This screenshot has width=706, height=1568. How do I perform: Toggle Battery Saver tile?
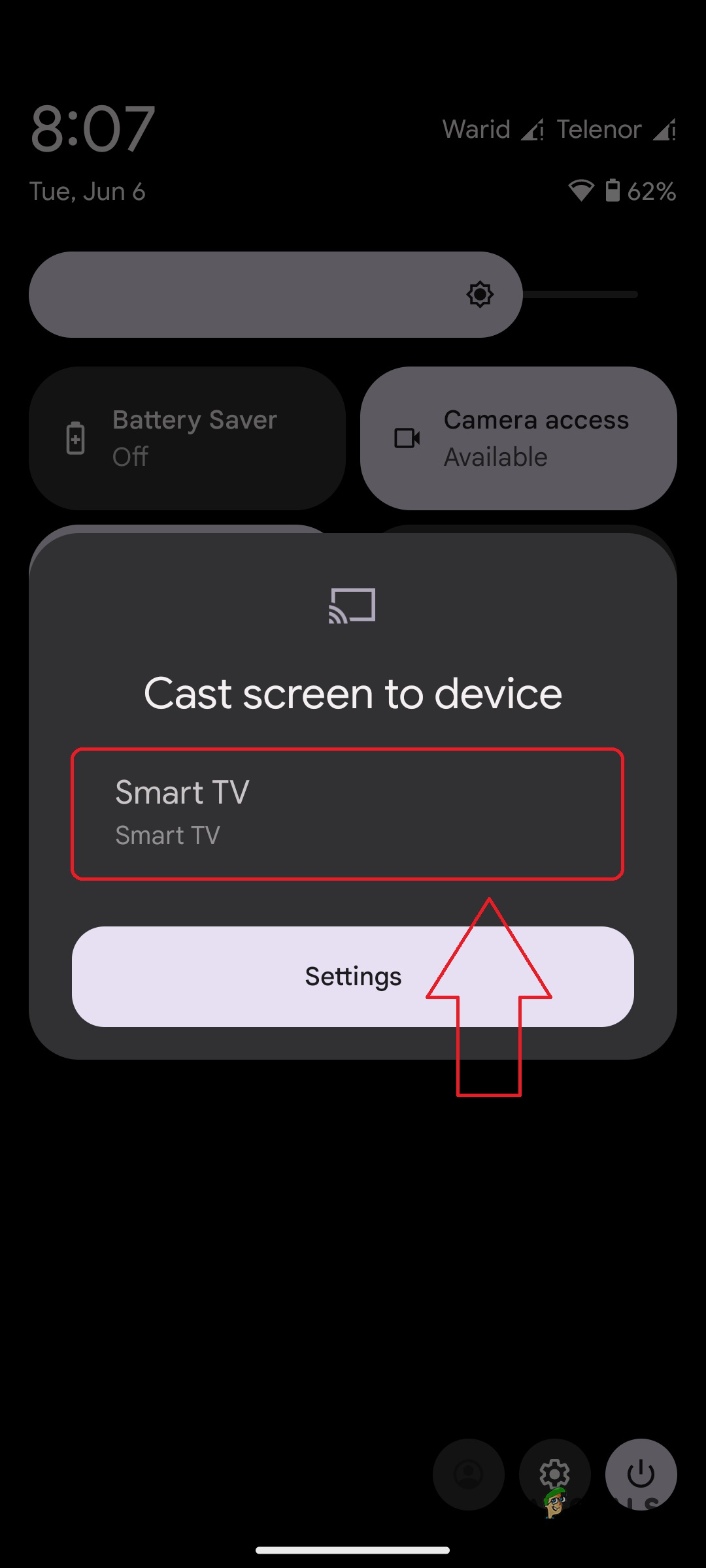(187, 438)
